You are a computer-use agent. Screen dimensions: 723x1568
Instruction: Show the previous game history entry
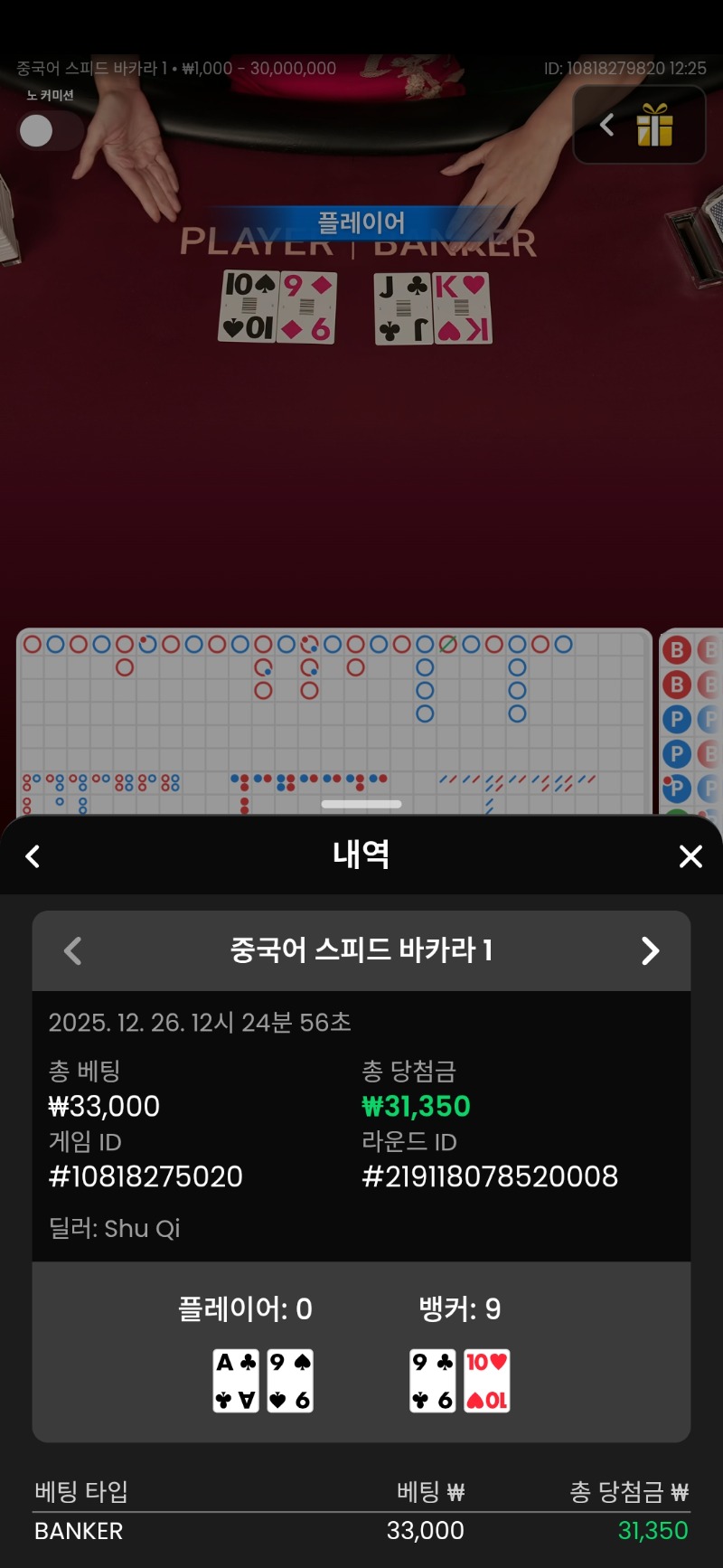[x=73, y=950]
